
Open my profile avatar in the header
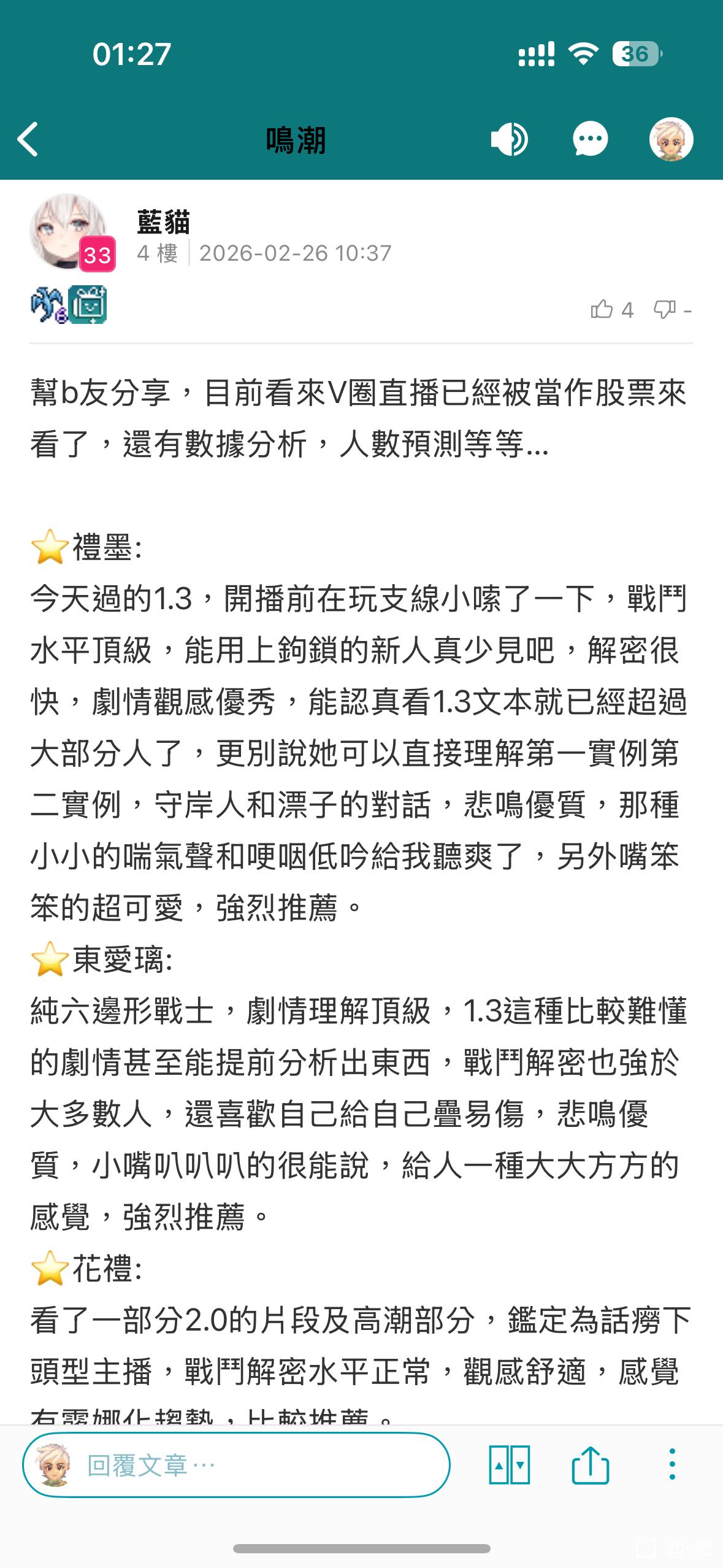click(x=671, y=139)
